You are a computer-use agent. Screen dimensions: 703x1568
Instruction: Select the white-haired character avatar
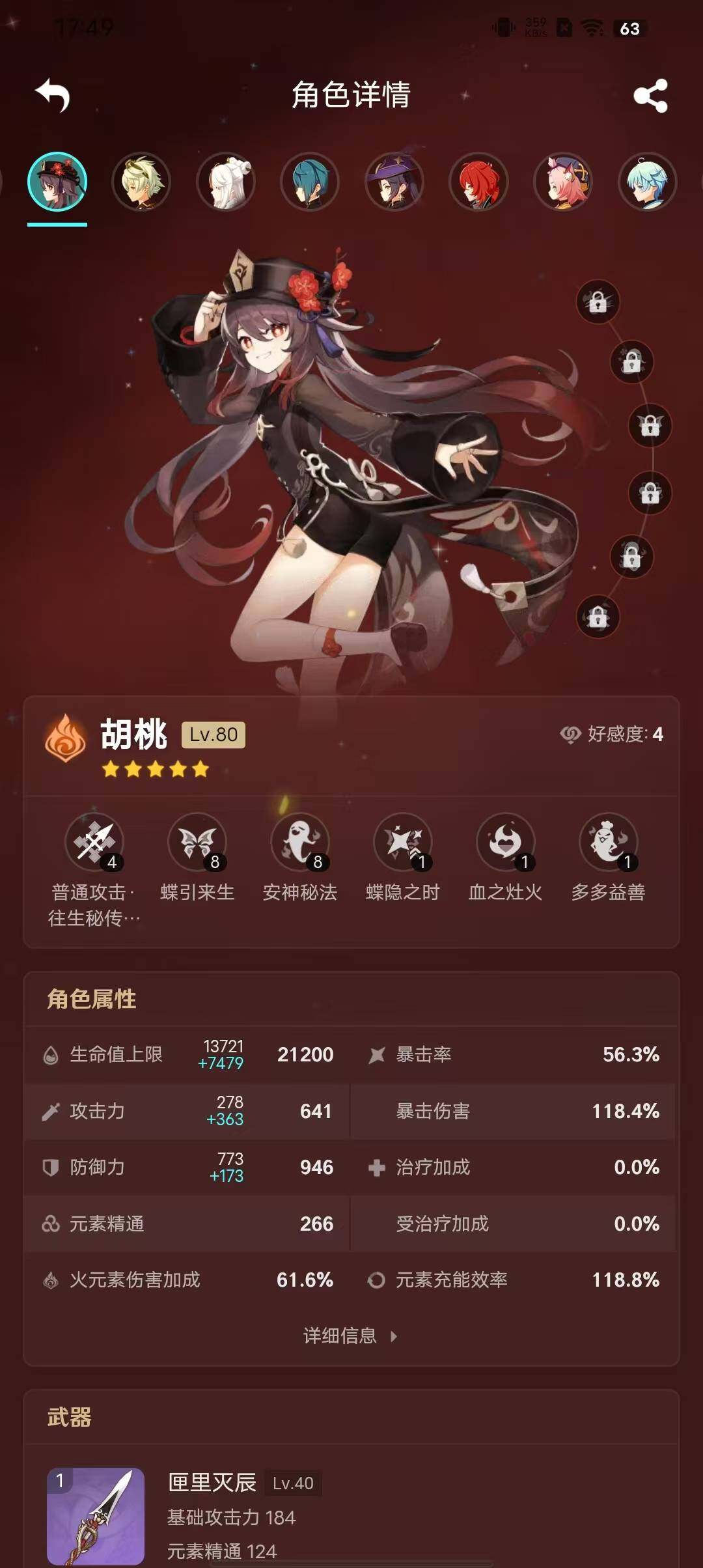(x=226, y=182)
